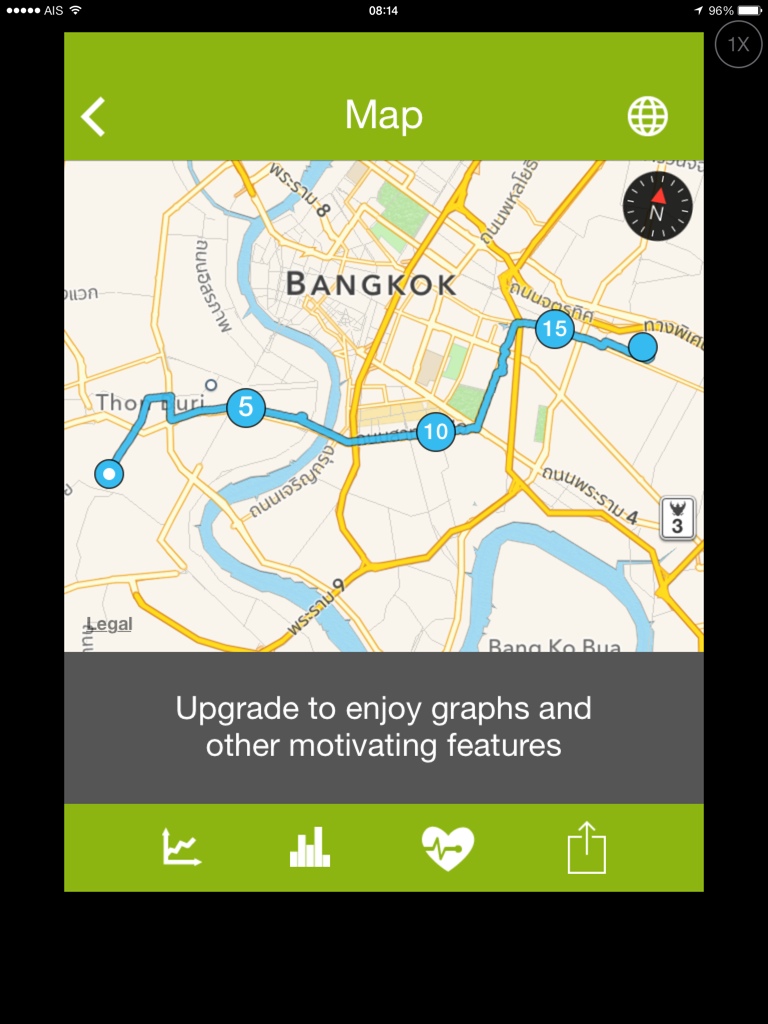
Task: Go back from the Map screen
Action: pyautogui.click(x=93, y=117)
